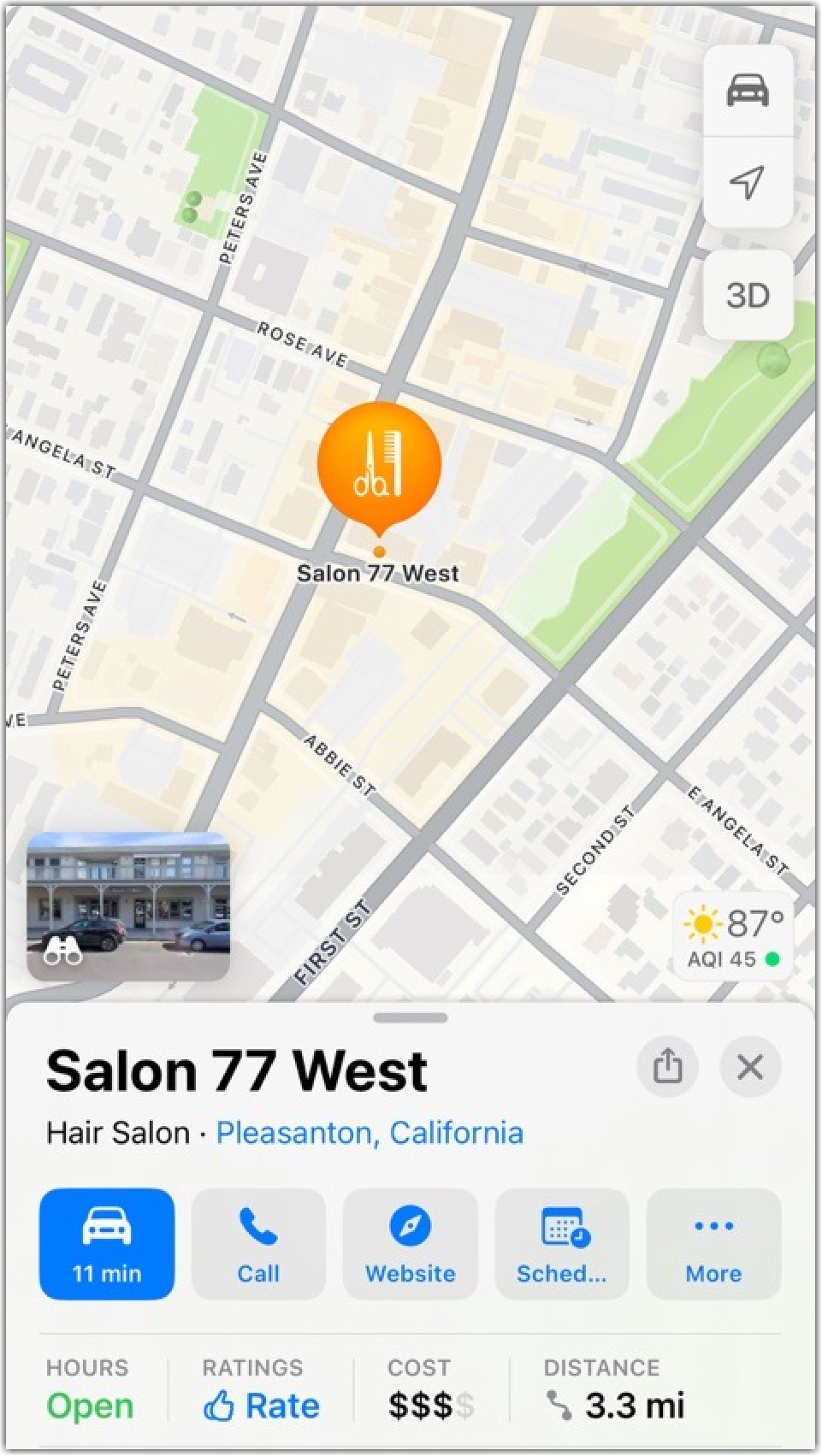
Task: Expand the place card using the grabber
Action: click(411, 1017)
